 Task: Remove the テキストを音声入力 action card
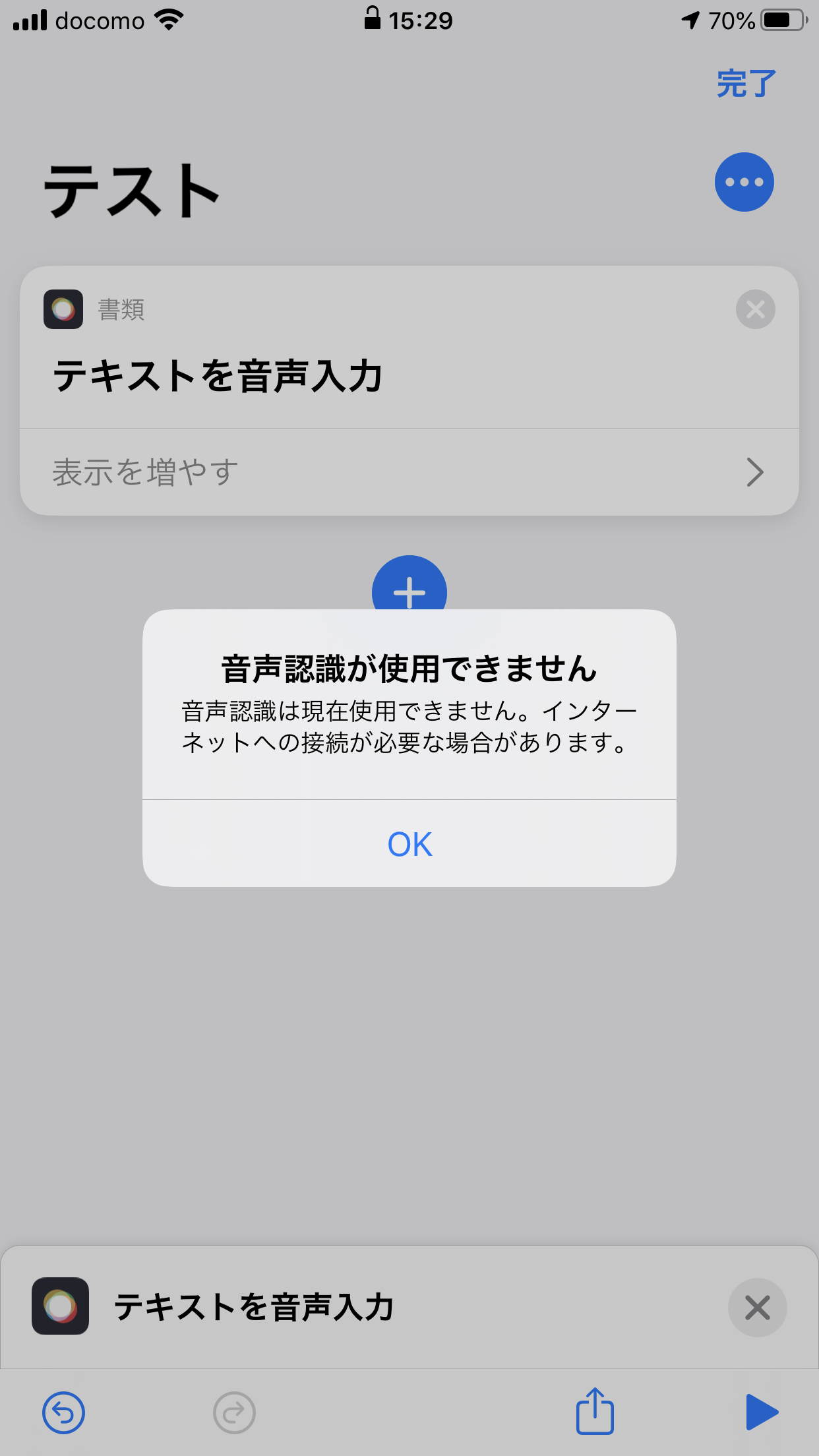pos(755,309)
